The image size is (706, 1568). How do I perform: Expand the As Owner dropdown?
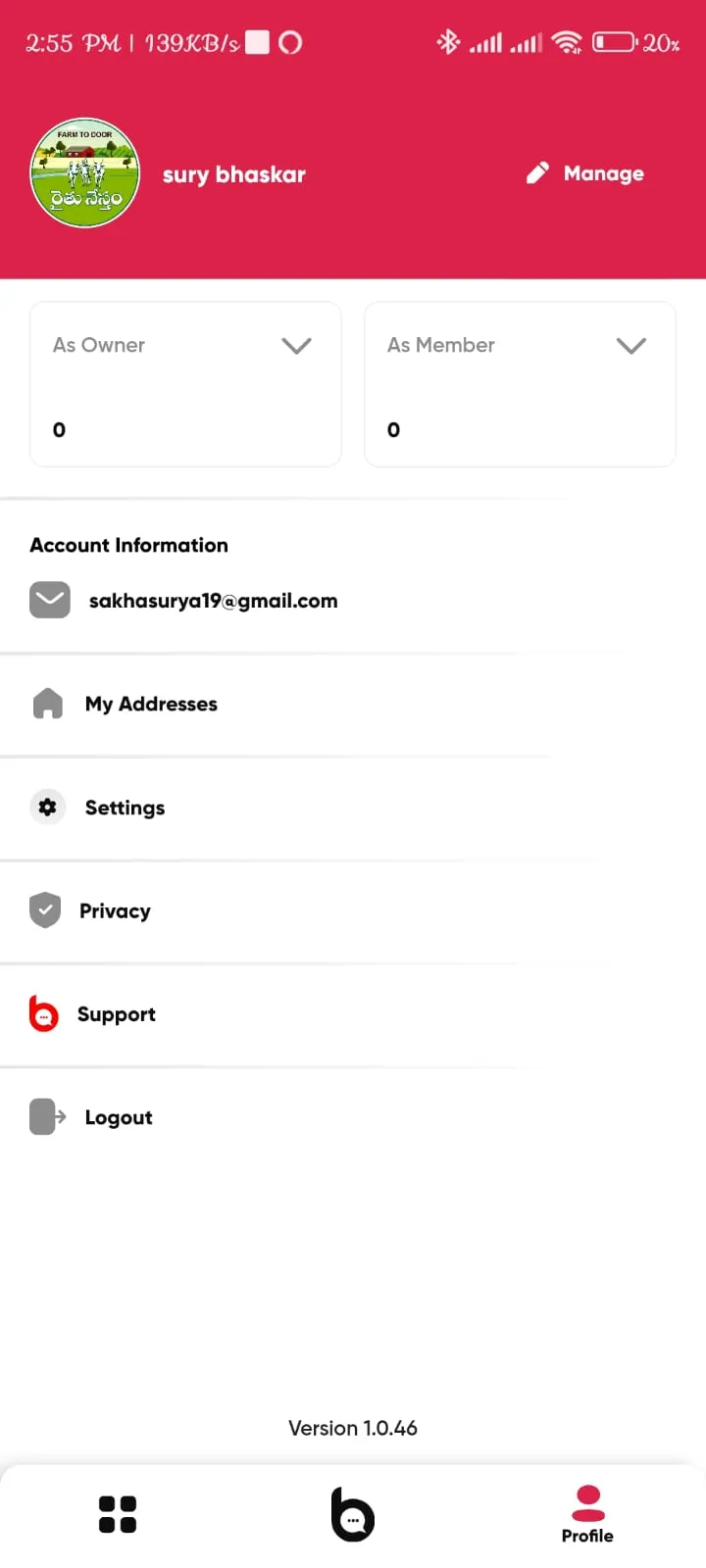pos(296,346)
